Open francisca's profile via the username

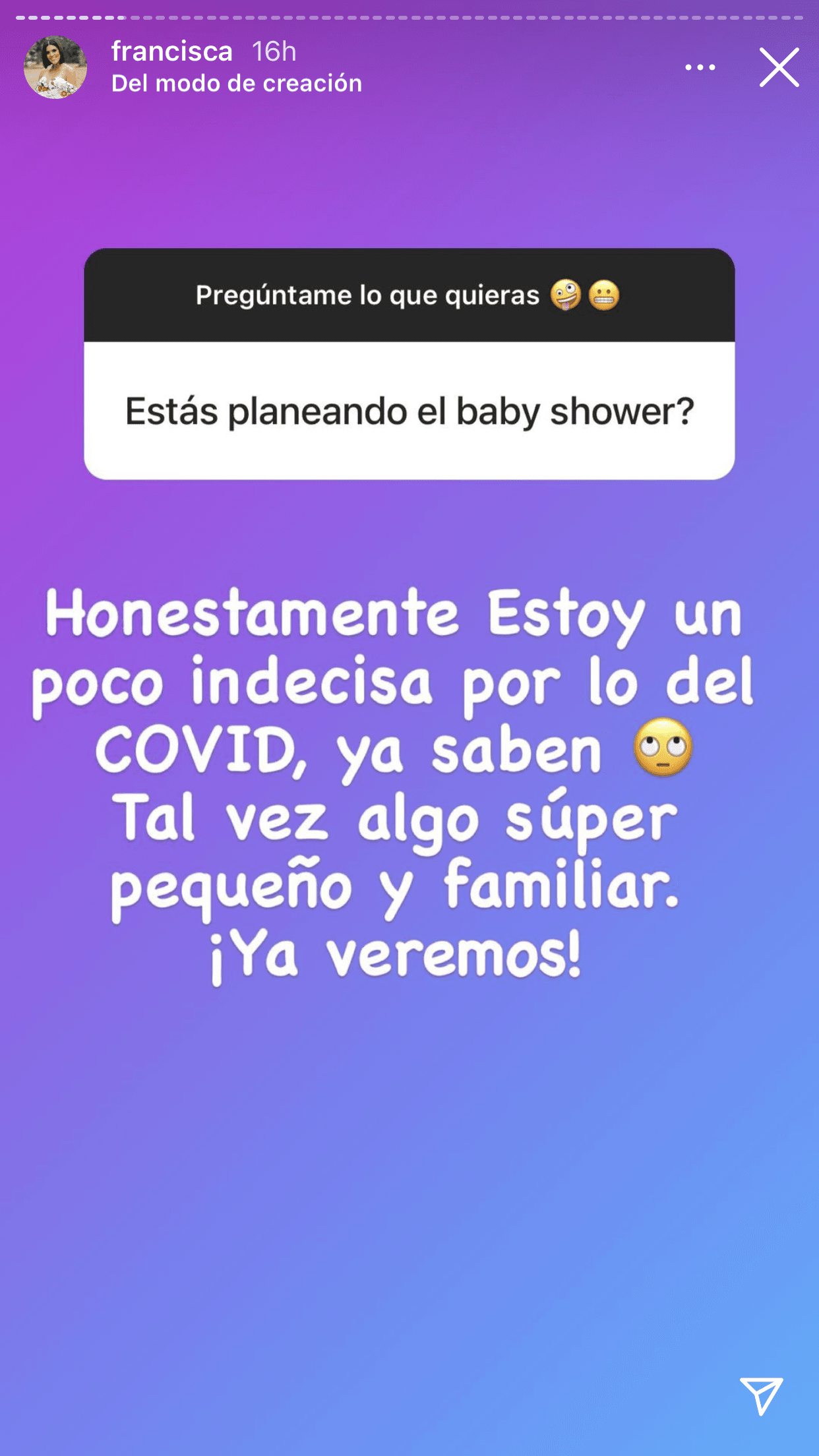pyautogui.click(x=172, y=51)
